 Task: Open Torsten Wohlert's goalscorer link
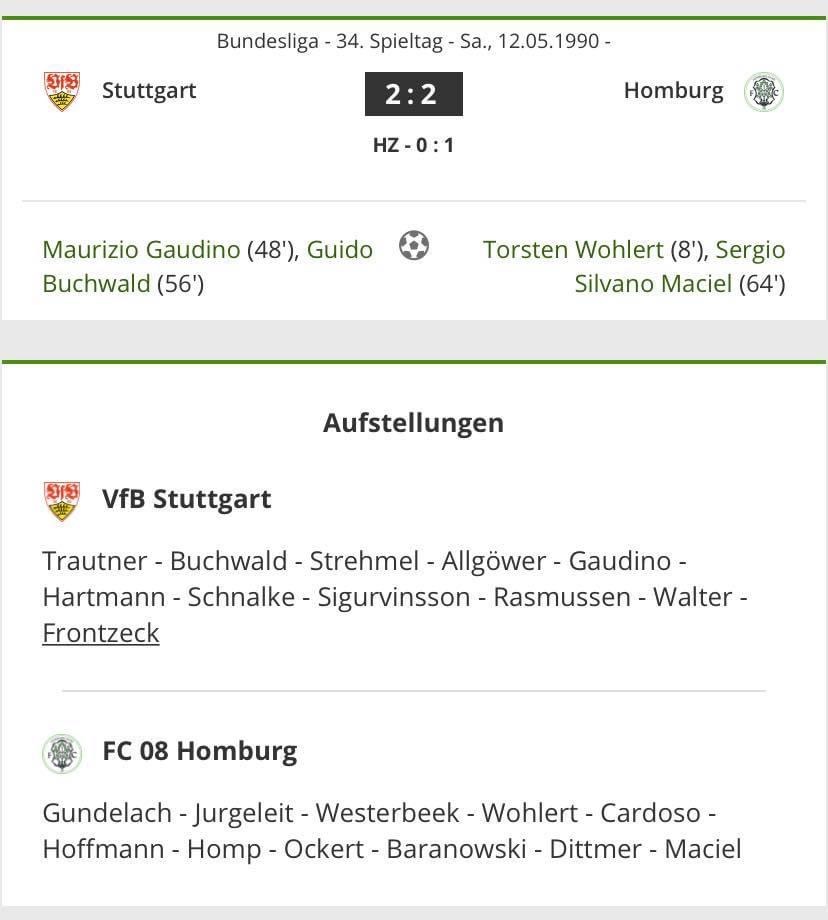[x=573, y=249]
